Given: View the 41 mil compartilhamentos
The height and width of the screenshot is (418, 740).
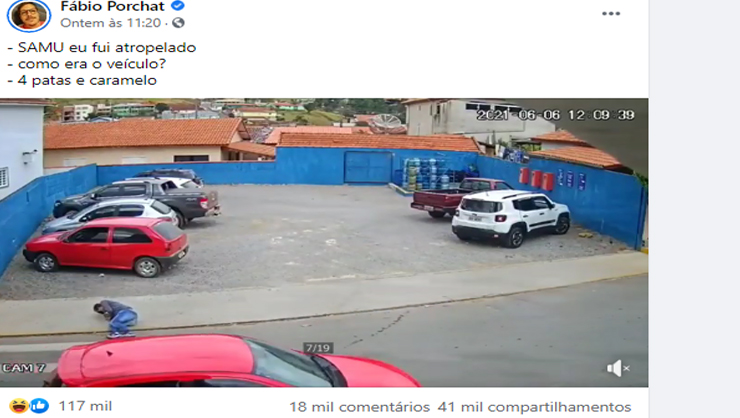Looking at the screenshot, I should tap(535, 407).
